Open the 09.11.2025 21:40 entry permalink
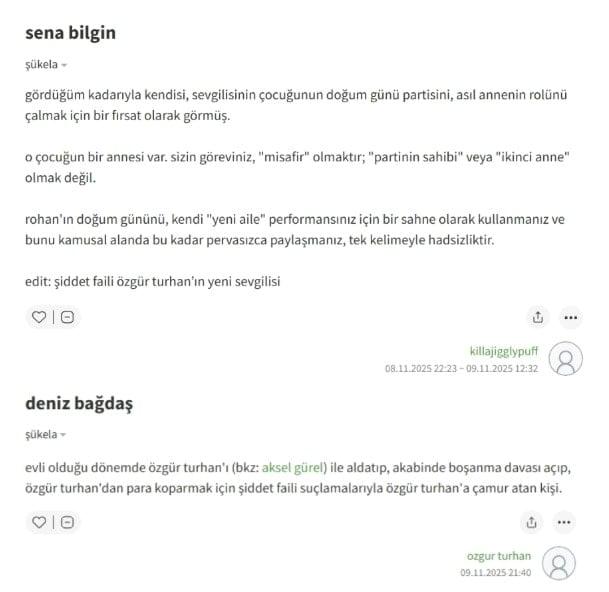This screenshot has height=592, width=609. click(x=496, y=572)
